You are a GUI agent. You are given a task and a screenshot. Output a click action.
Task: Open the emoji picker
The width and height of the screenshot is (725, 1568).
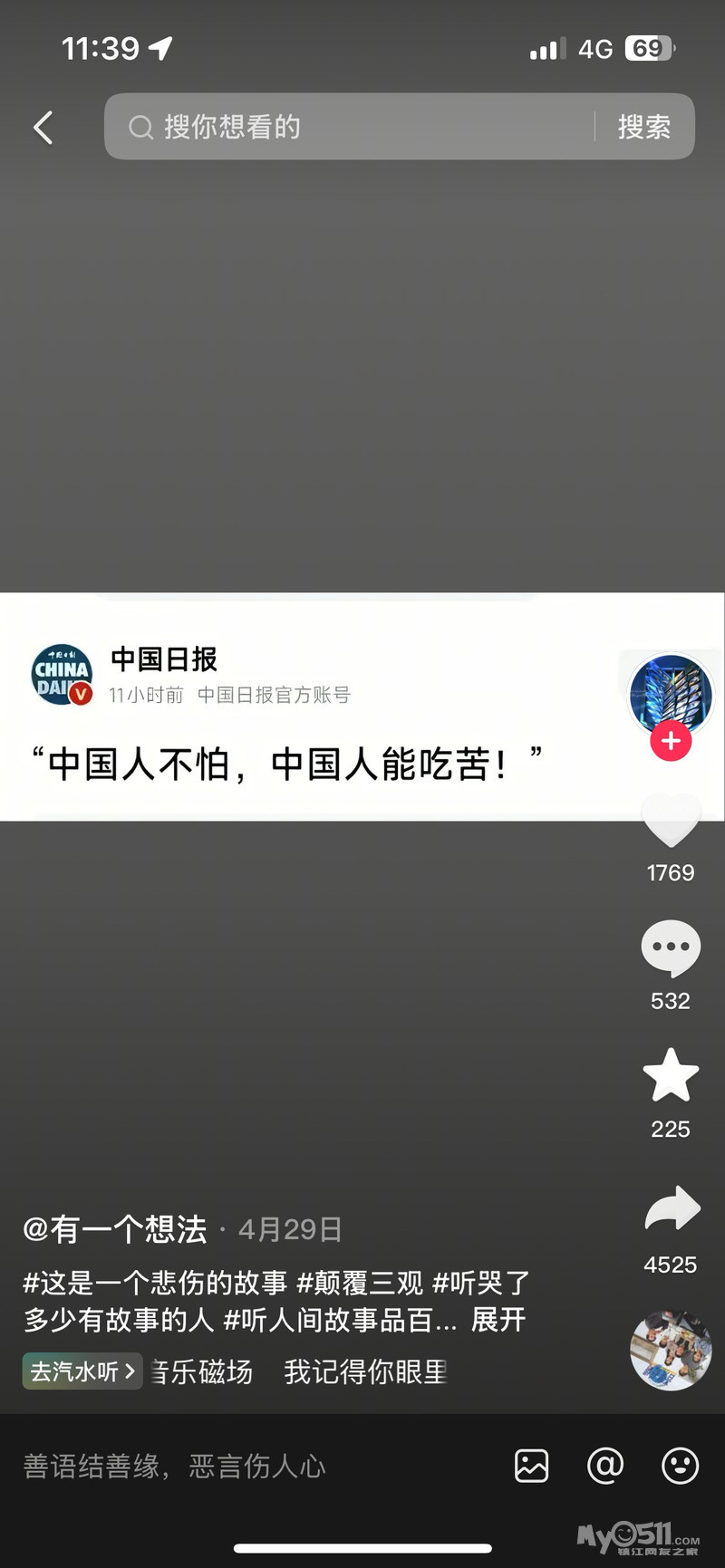(680, 1466)
